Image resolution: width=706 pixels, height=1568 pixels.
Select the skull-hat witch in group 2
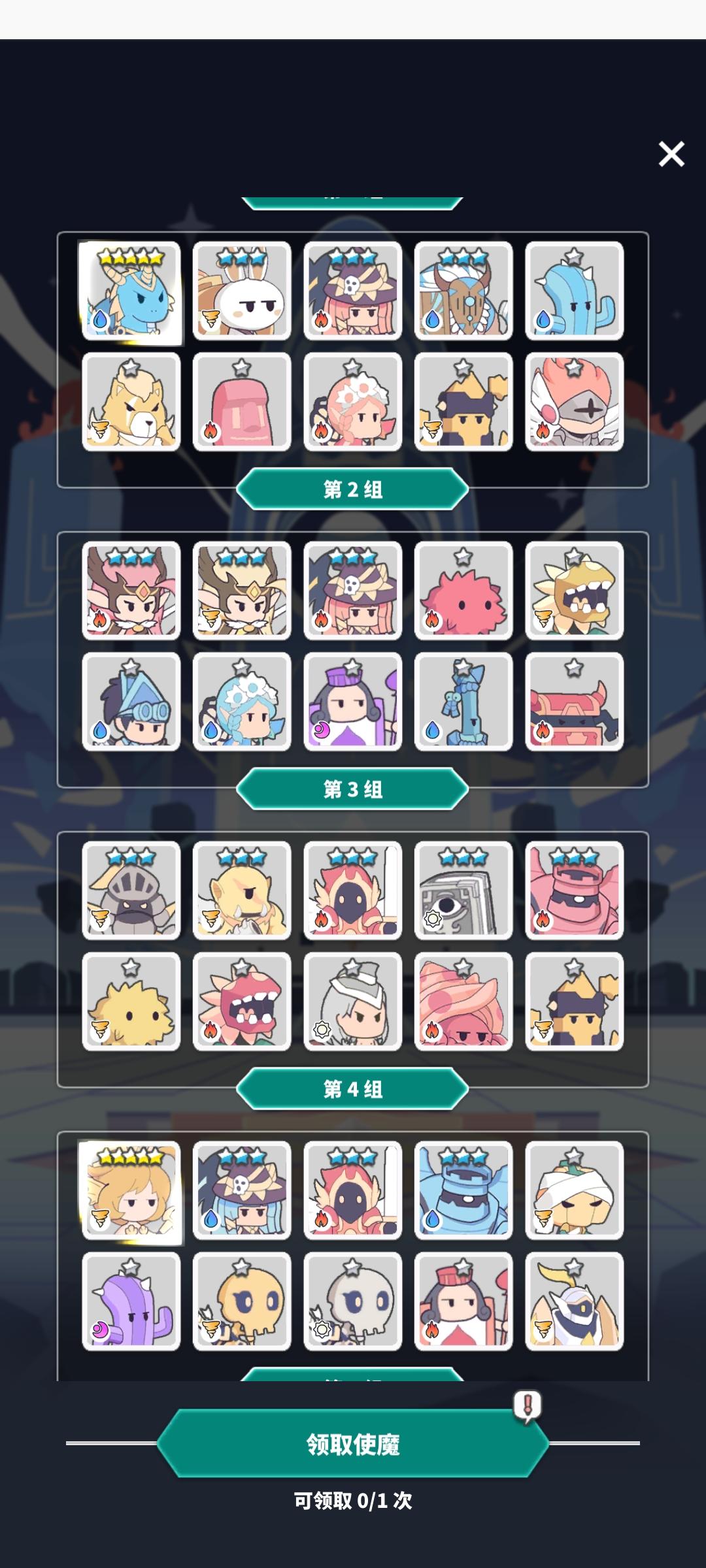(352, 595)
